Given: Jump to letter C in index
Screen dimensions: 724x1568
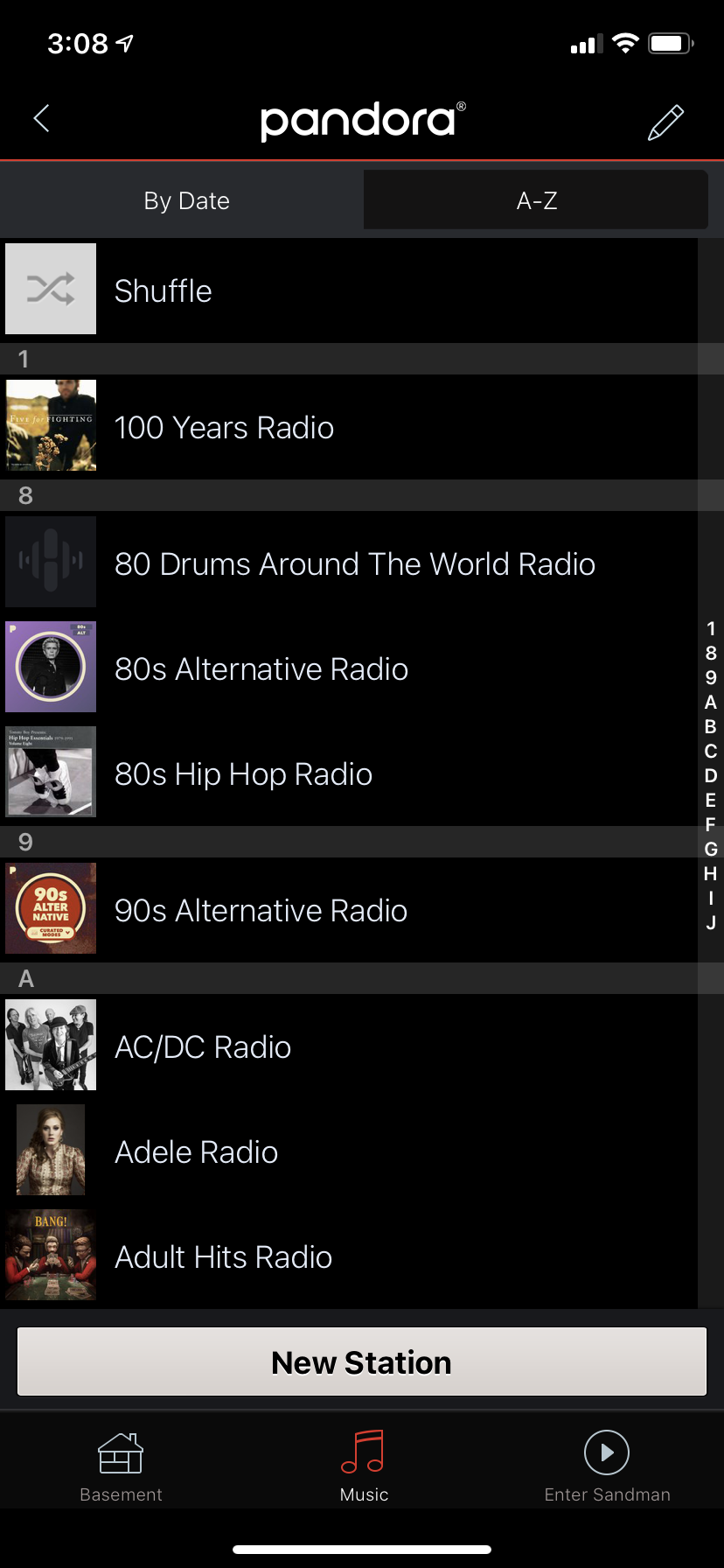Looking at the screenshot, I should tap(711, 751).
